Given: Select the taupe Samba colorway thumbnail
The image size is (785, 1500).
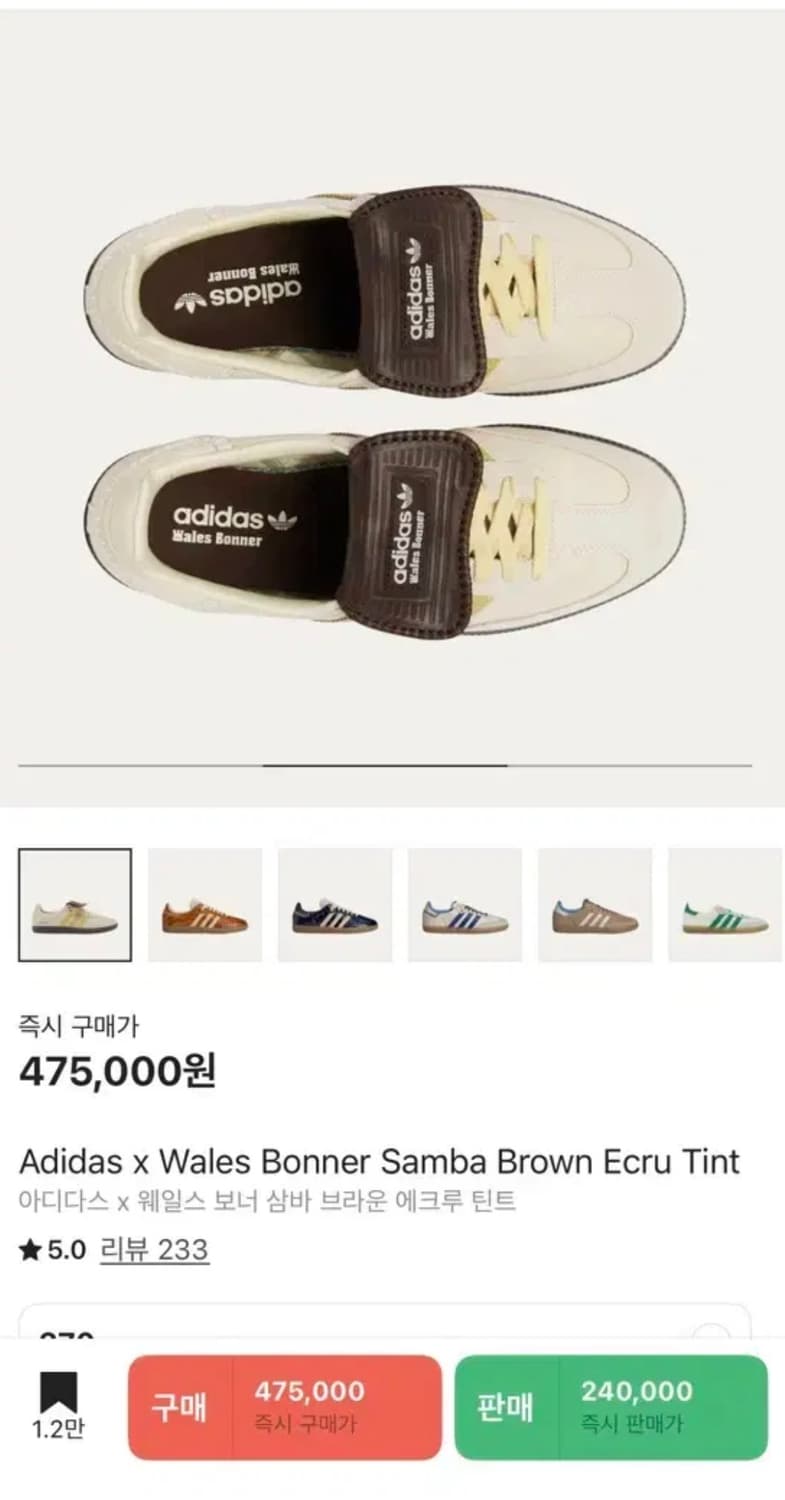Looking at the screenshot, I should point(594,904).
